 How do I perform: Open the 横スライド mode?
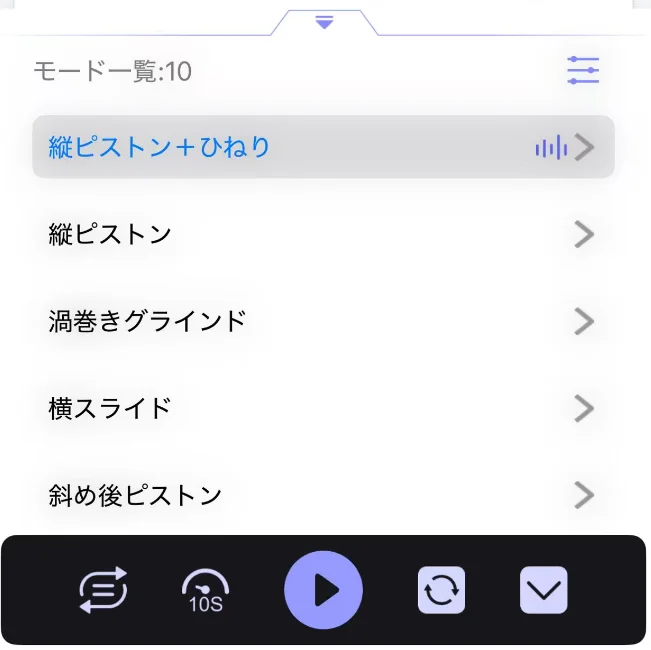(x=322, y=408)
